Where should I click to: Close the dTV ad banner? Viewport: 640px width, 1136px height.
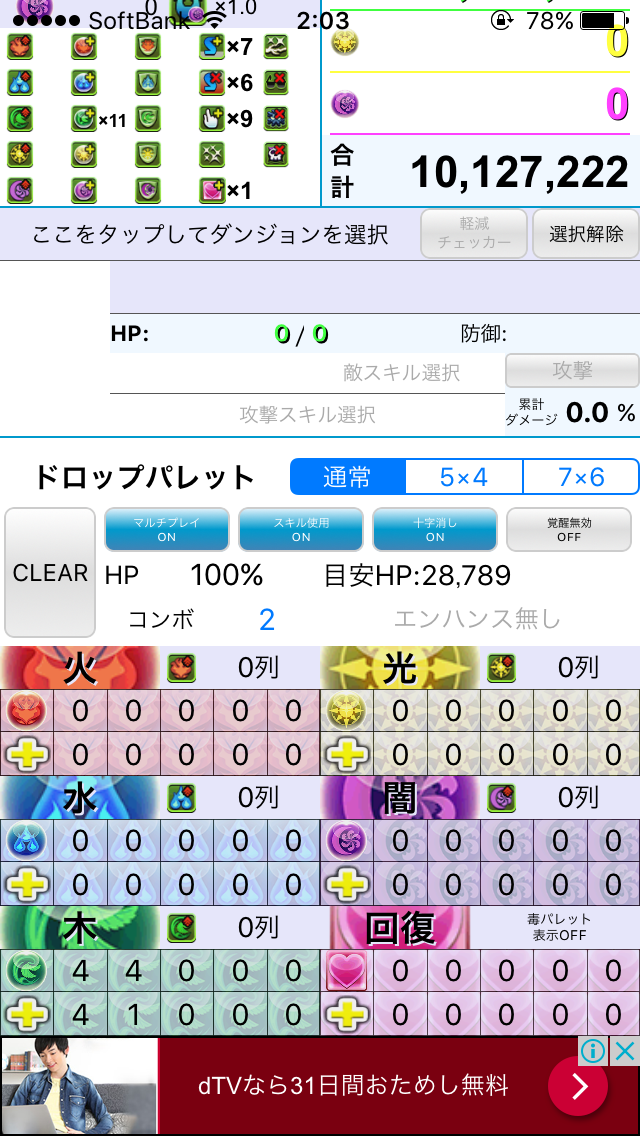624,1051
